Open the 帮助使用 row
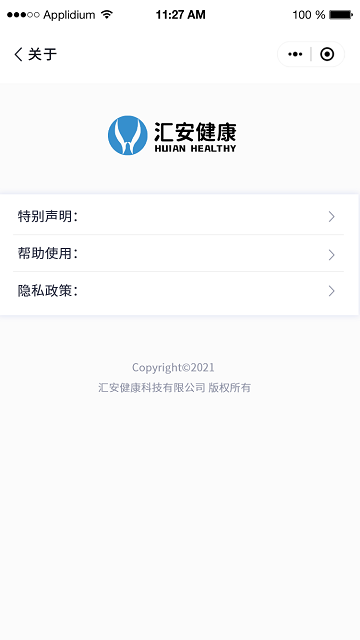360x640 pixels. 180,253
